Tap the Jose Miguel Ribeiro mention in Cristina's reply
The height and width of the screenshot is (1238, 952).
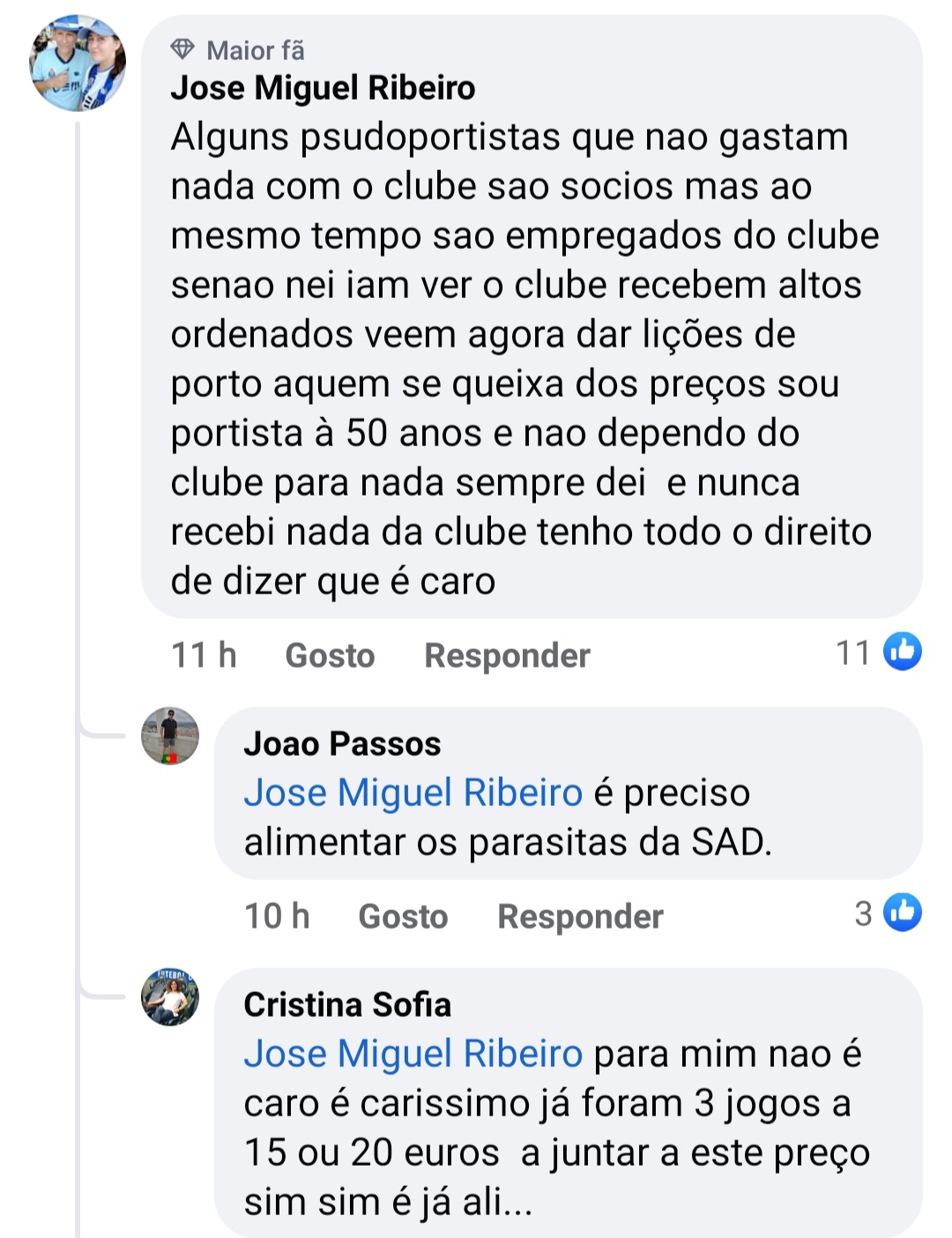coord(413,1054)
